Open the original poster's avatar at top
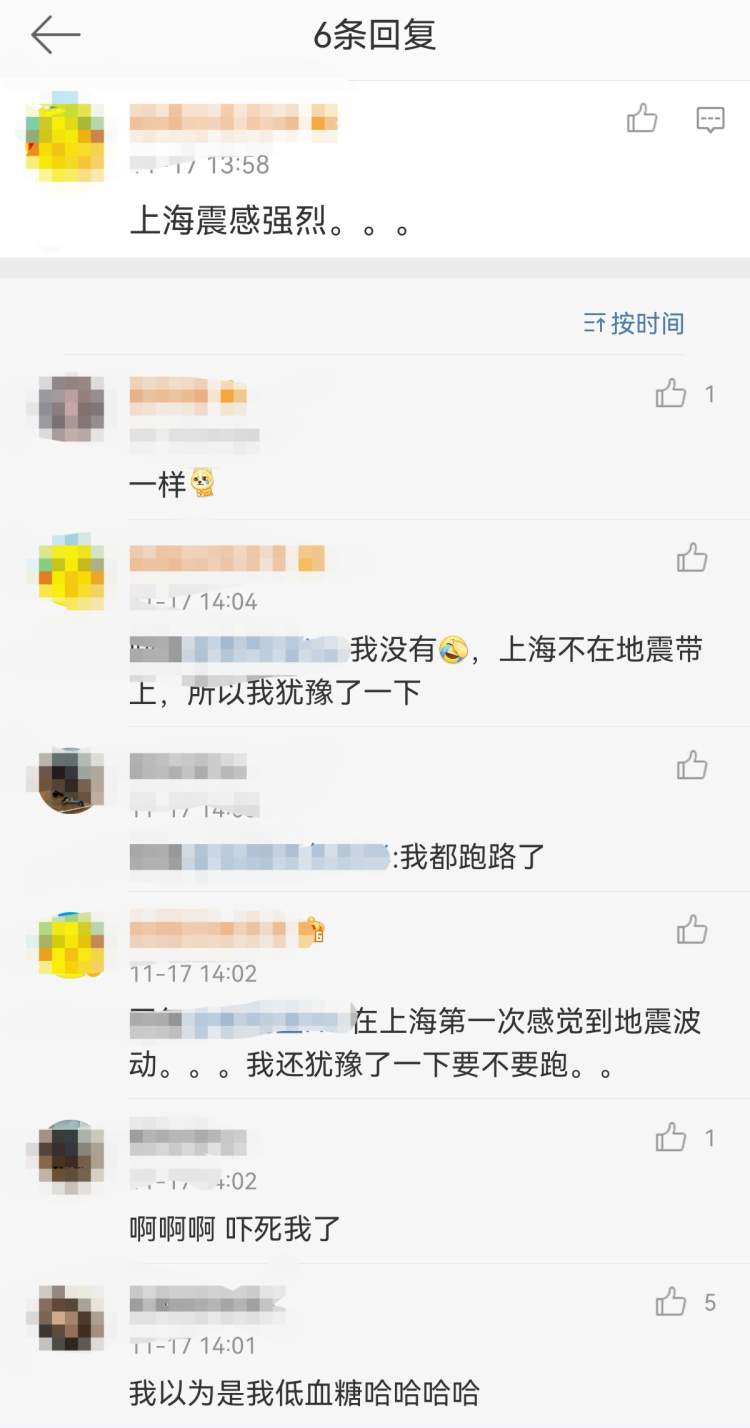Image resolution: width=750 pixels, height=1428 pixels. pos(65,136)
